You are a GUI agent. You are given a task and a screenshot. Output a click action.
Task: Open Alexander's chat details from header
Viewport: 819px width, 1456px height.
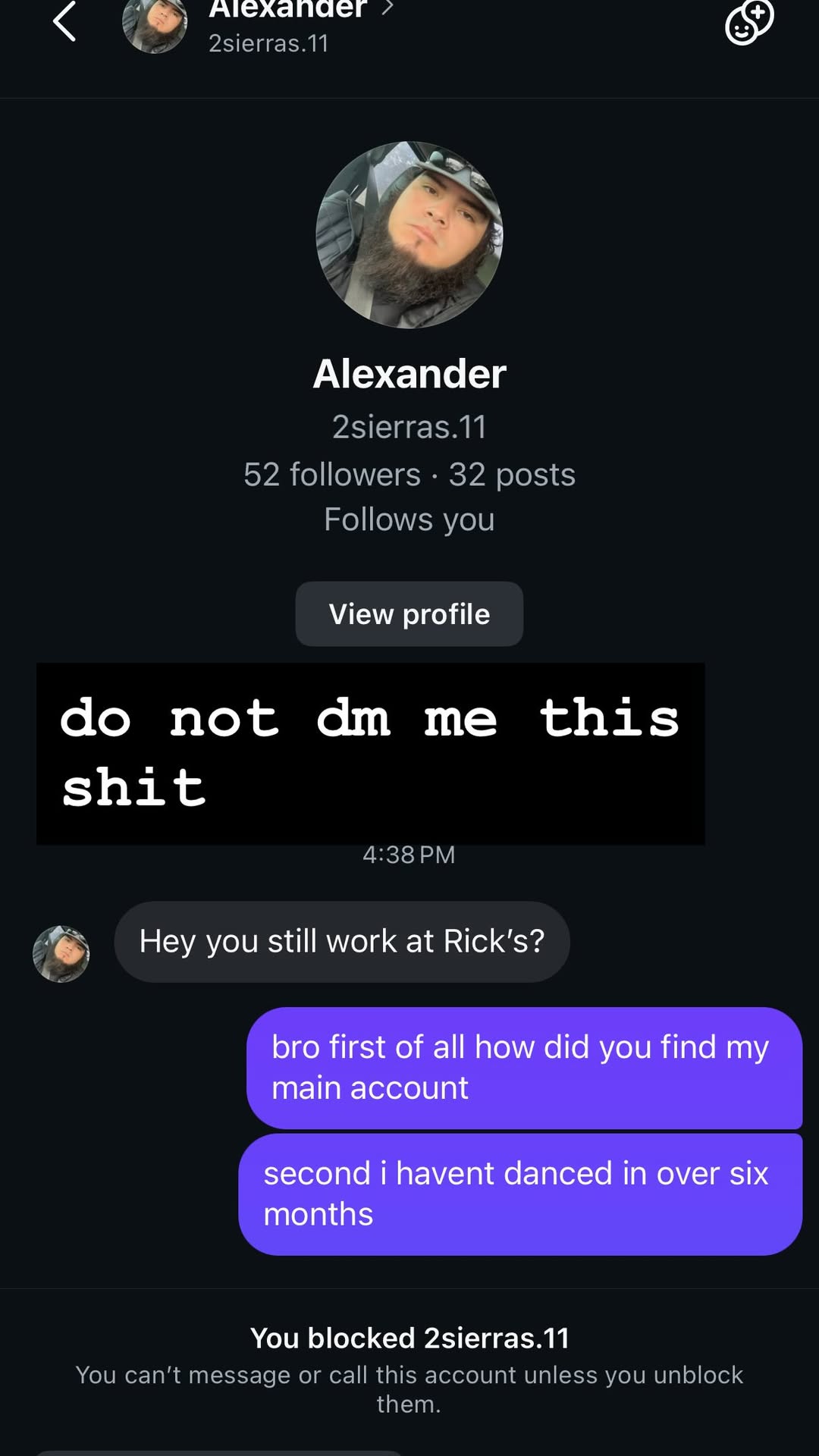(x=288, y=23)
